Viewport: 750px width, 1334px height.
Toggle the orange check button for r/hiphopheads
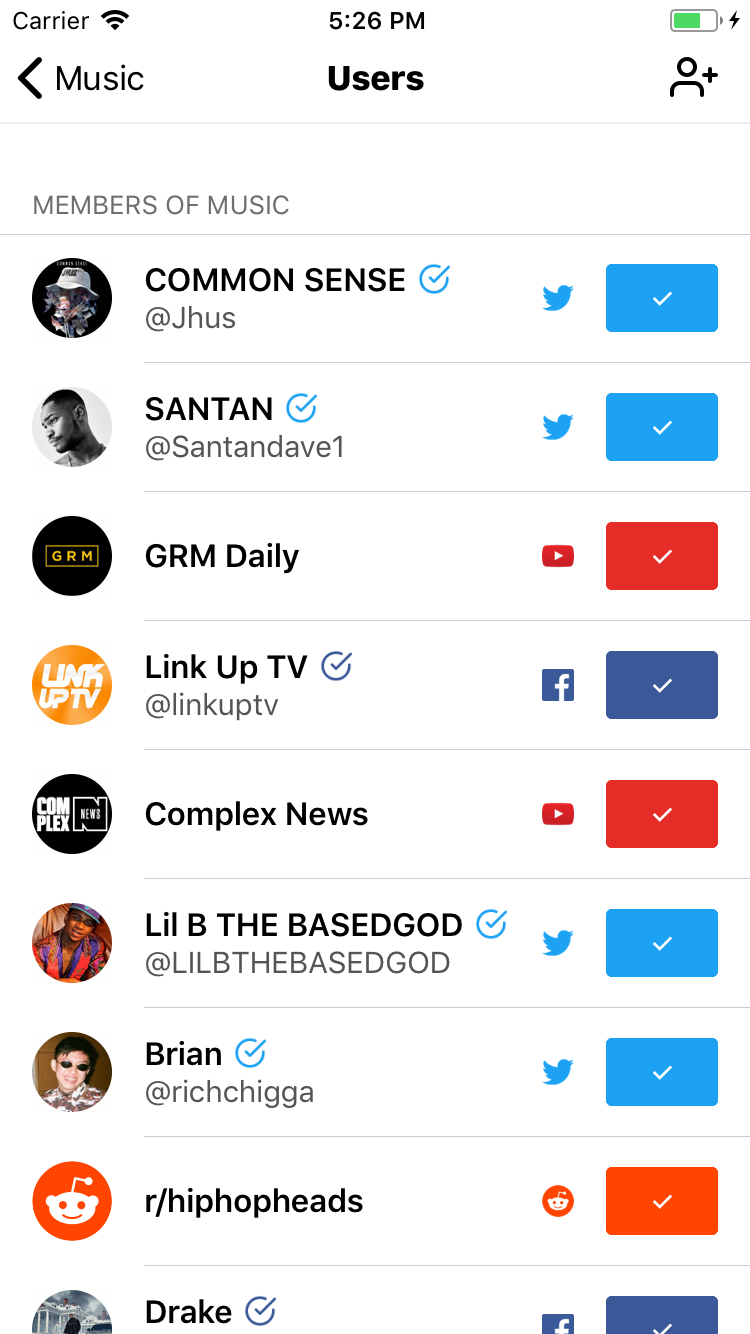click(x=662, y=1201)
